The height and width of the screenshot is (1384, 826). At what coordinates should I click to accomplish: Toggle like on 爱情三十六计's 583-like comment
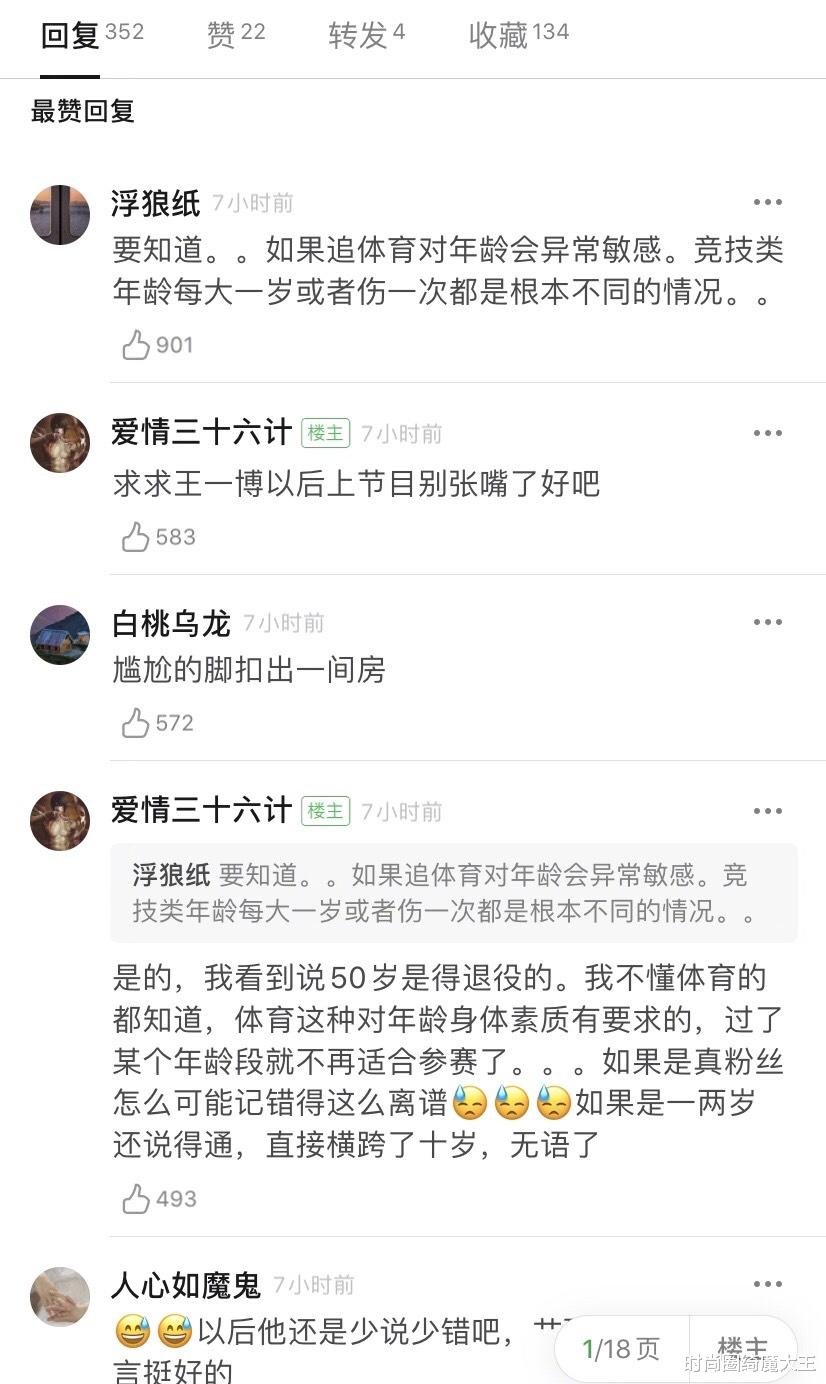coord(135,536)
